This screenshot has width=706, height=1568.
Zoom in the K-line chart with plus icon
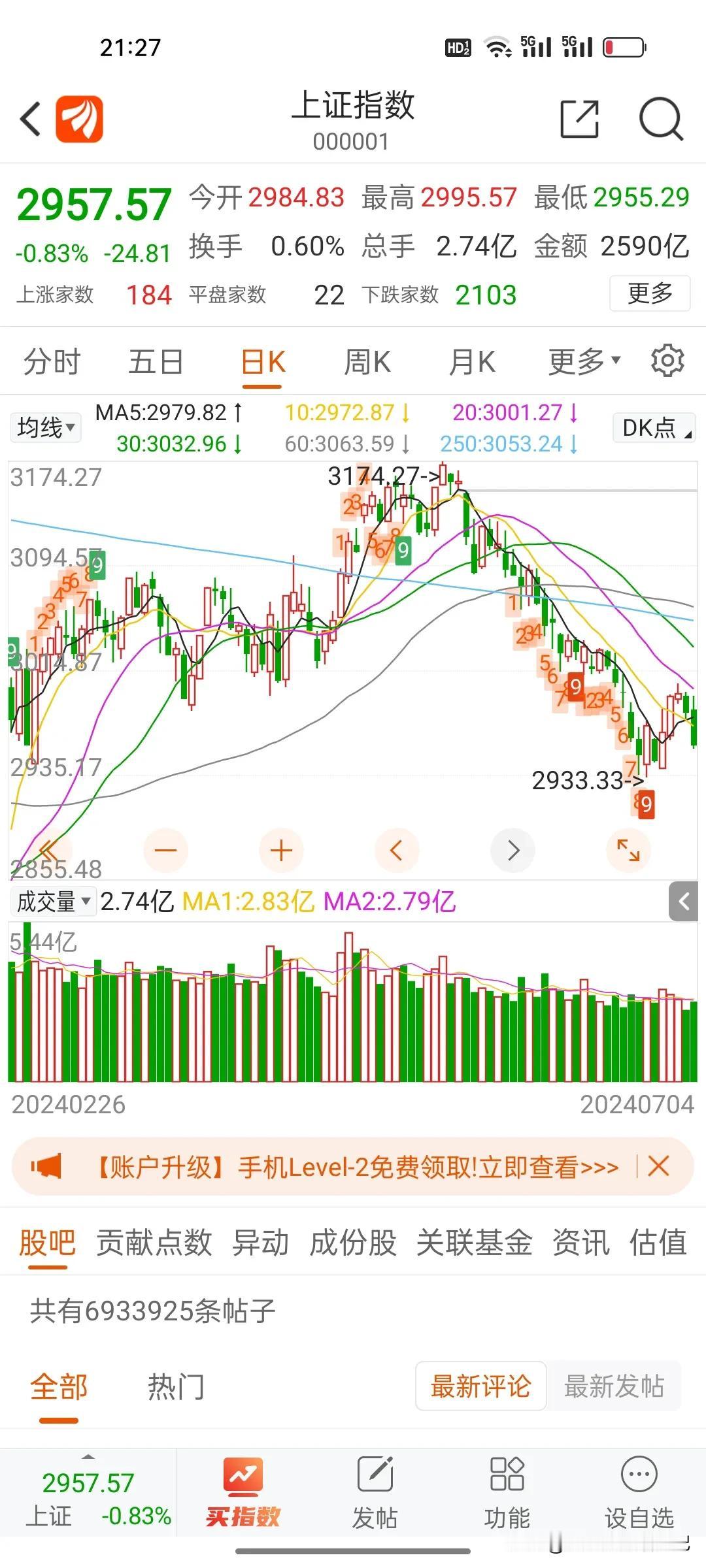[280, 850]
